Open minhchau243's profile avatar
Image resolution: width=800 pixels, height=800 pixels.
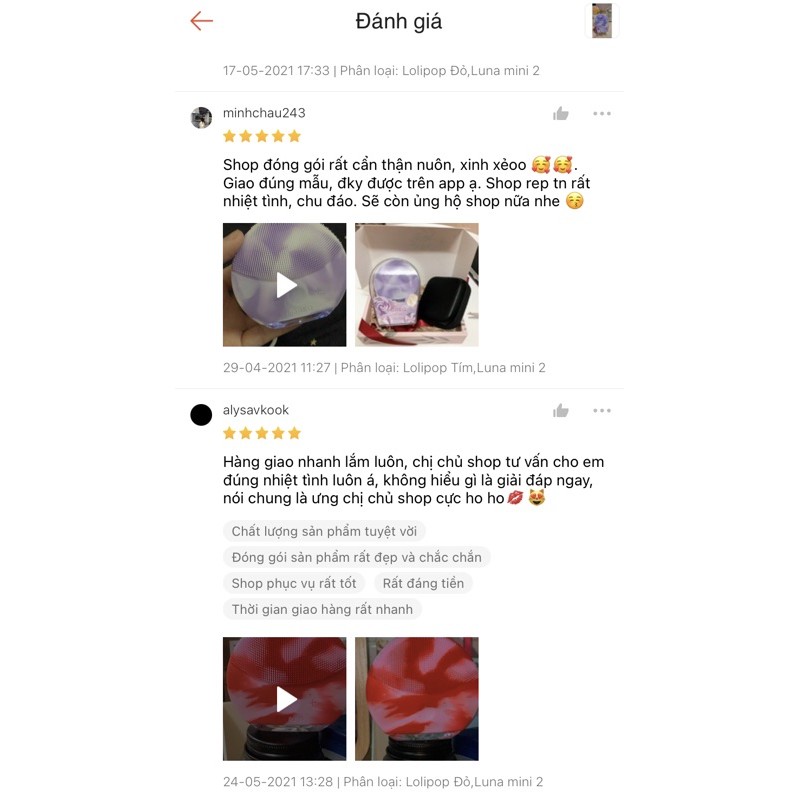tap(201, 118)
